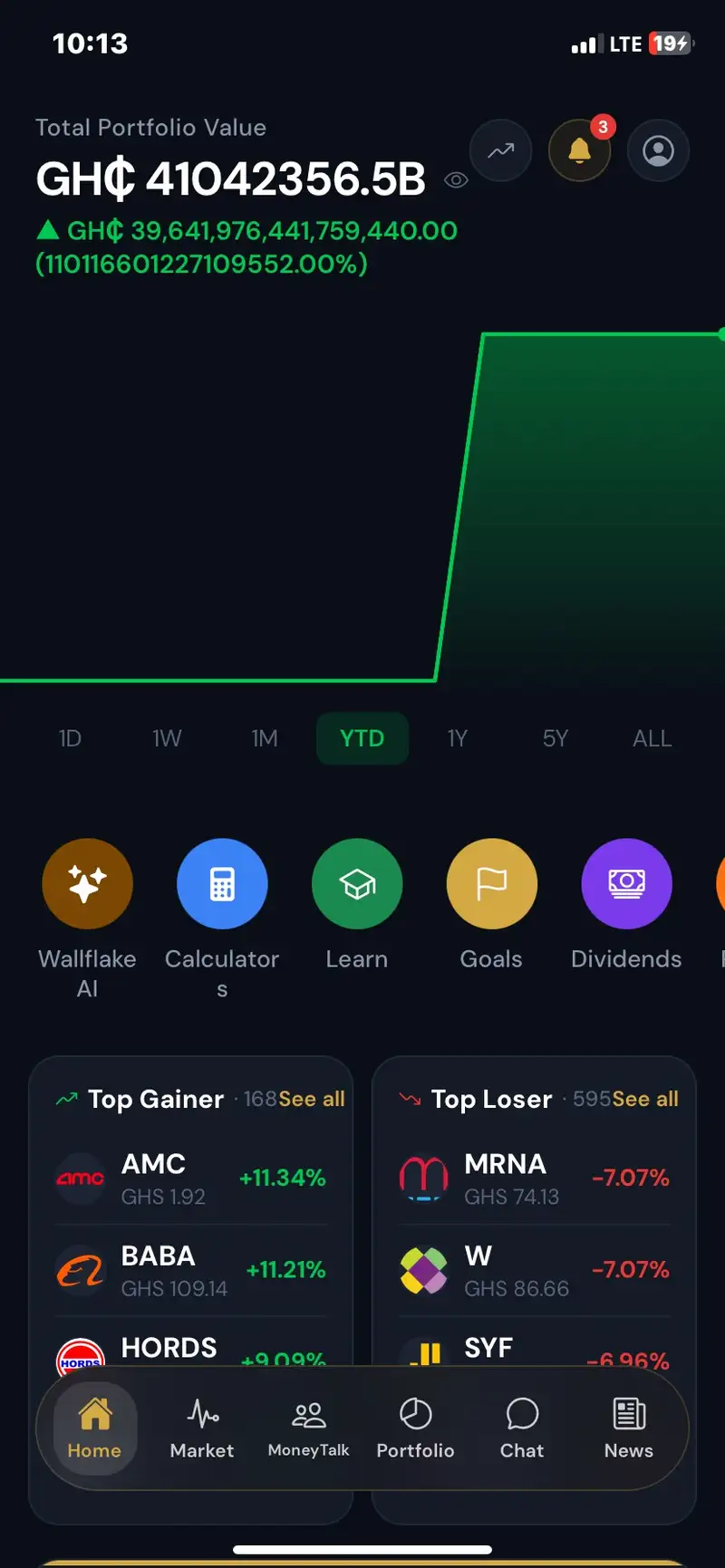Switch to the 5Y chart range
Screen dimensions: 725x1568
(x=556, y=738)
